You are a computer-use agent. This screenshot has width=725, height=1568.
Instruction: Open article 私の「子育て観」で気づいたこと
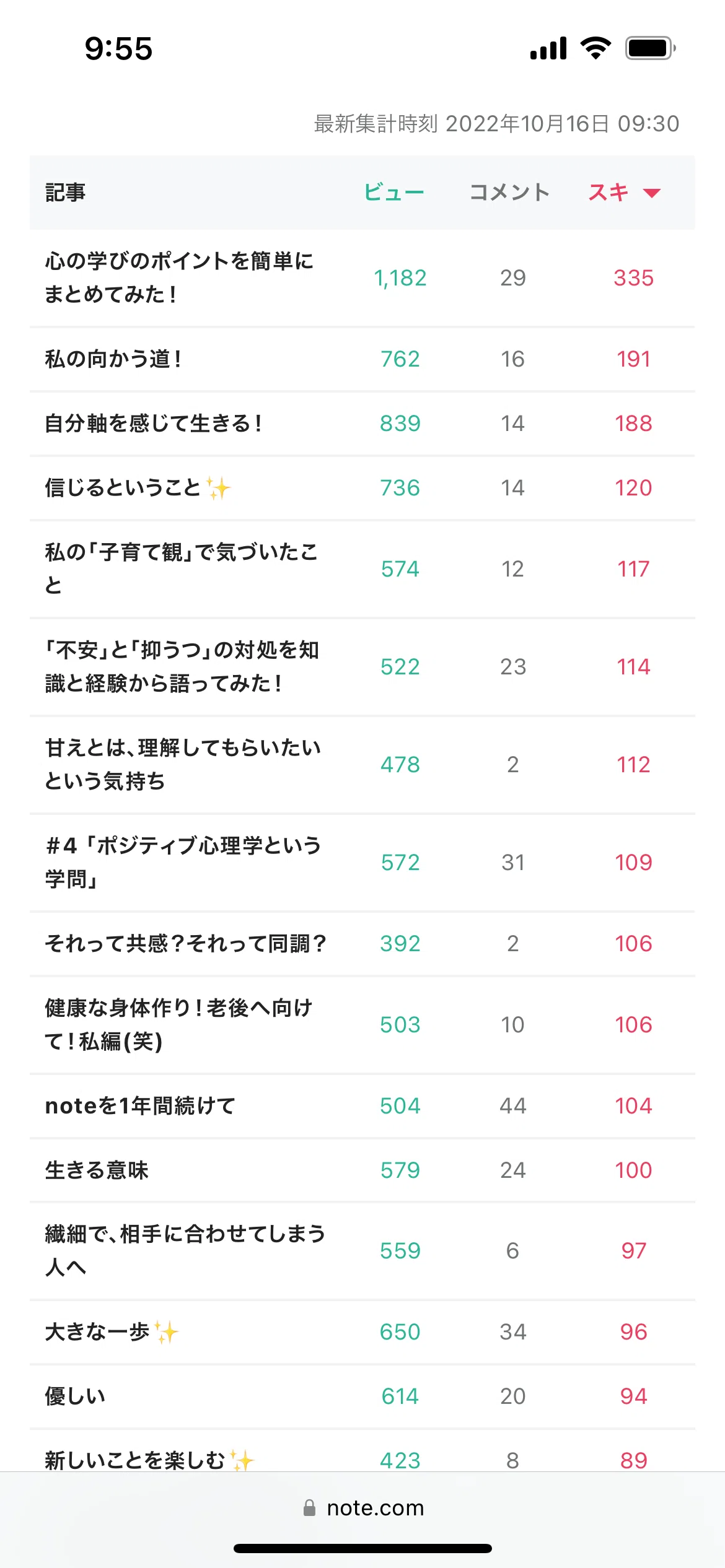[x=182, y=568]
